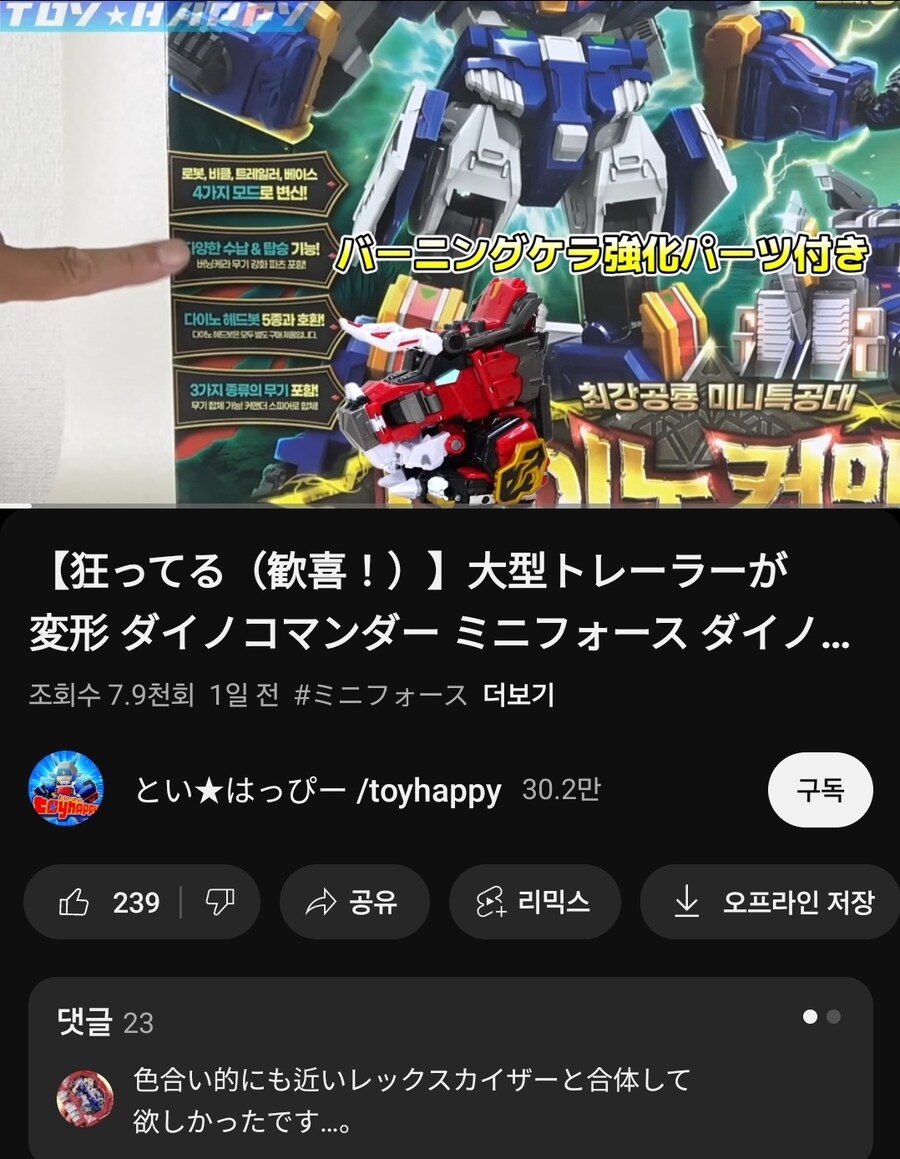Viewport: 900px width, 1159px height.
Task: Create a remix with 리믹스
Action: point(534,902)
